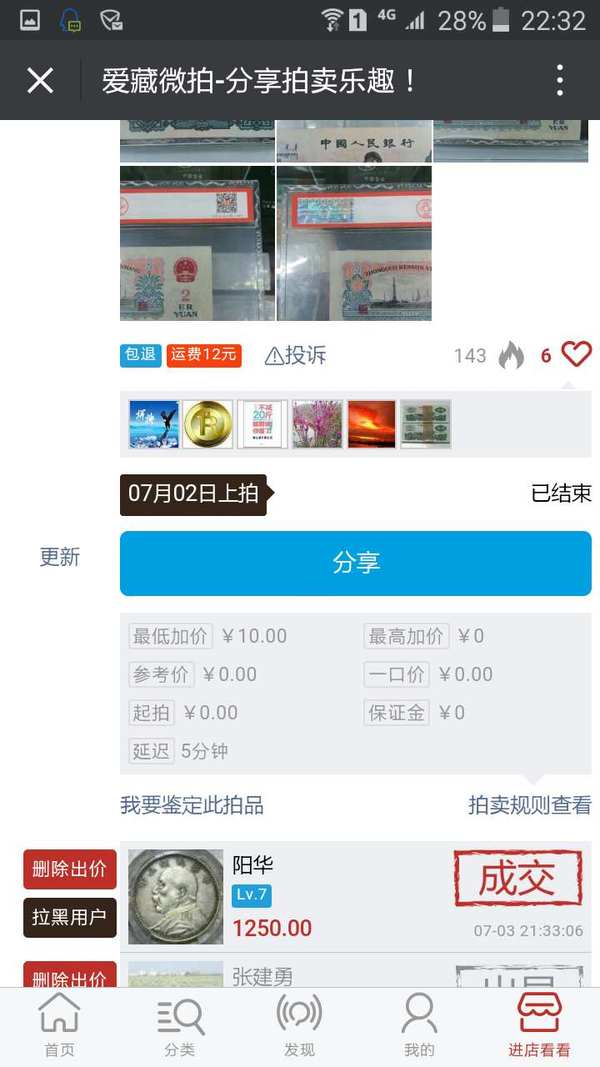This screenshot has height=1067, width=600.
Task: Report item via 投诉 link
Action: coord(296,355)
